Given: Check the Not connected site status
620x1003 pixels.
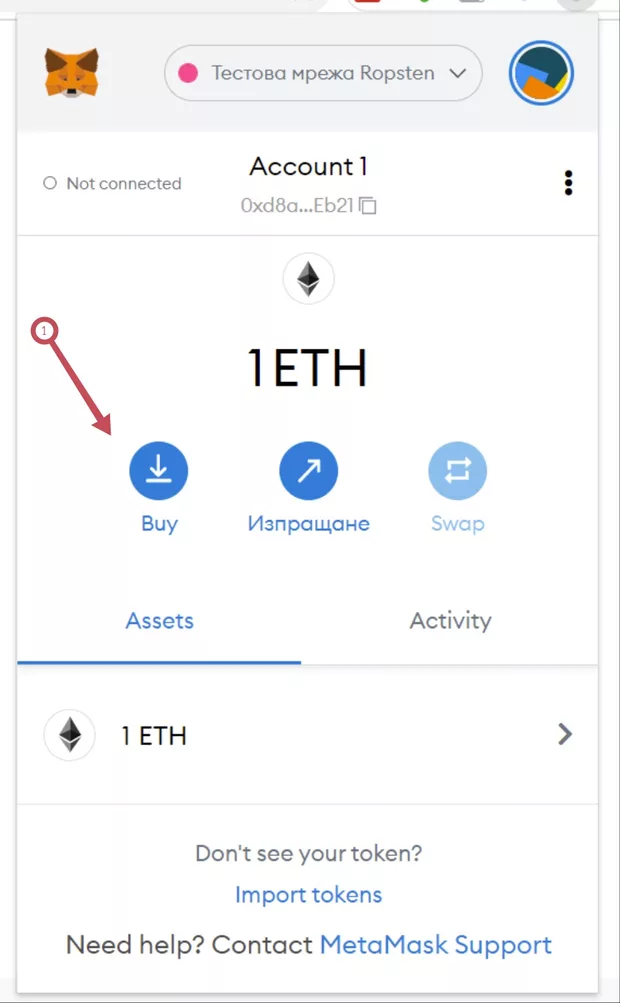Looking at the screenshot, I should [112, 184].
